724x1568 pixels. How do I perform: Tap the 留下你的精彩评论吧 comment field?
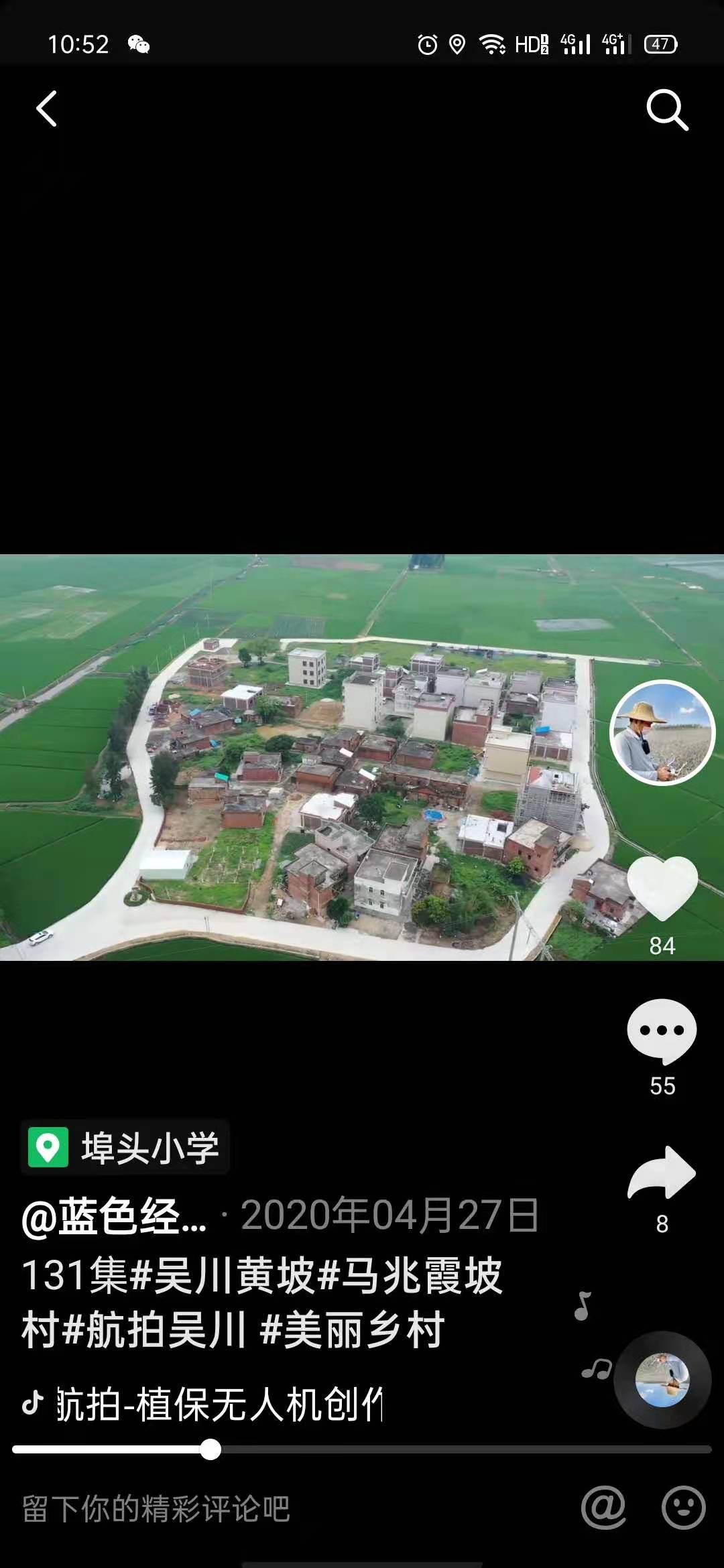(x=156, y=1509)
